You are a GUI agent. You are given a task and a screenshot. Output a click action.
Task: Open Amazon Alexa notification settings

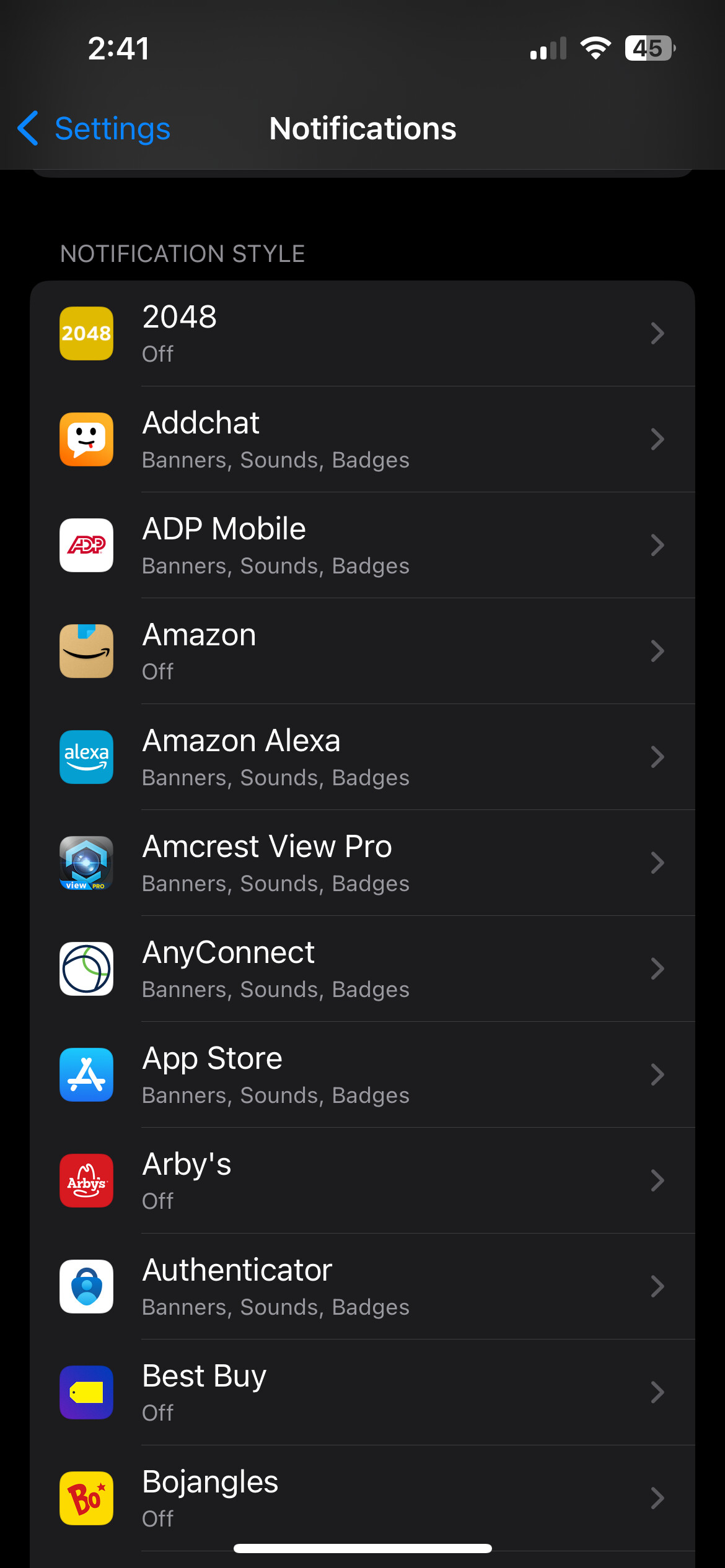click(362, 757)
